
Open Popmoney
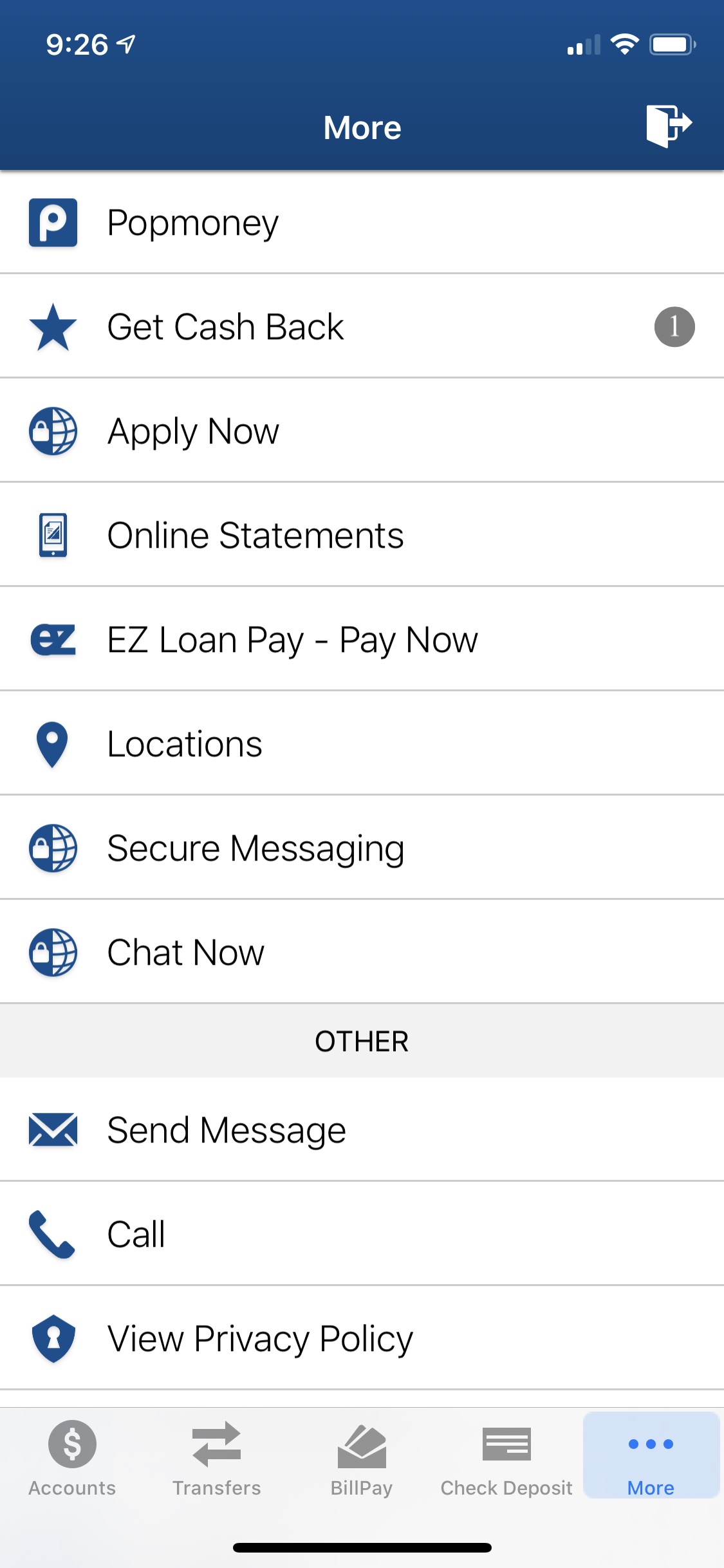362,223
